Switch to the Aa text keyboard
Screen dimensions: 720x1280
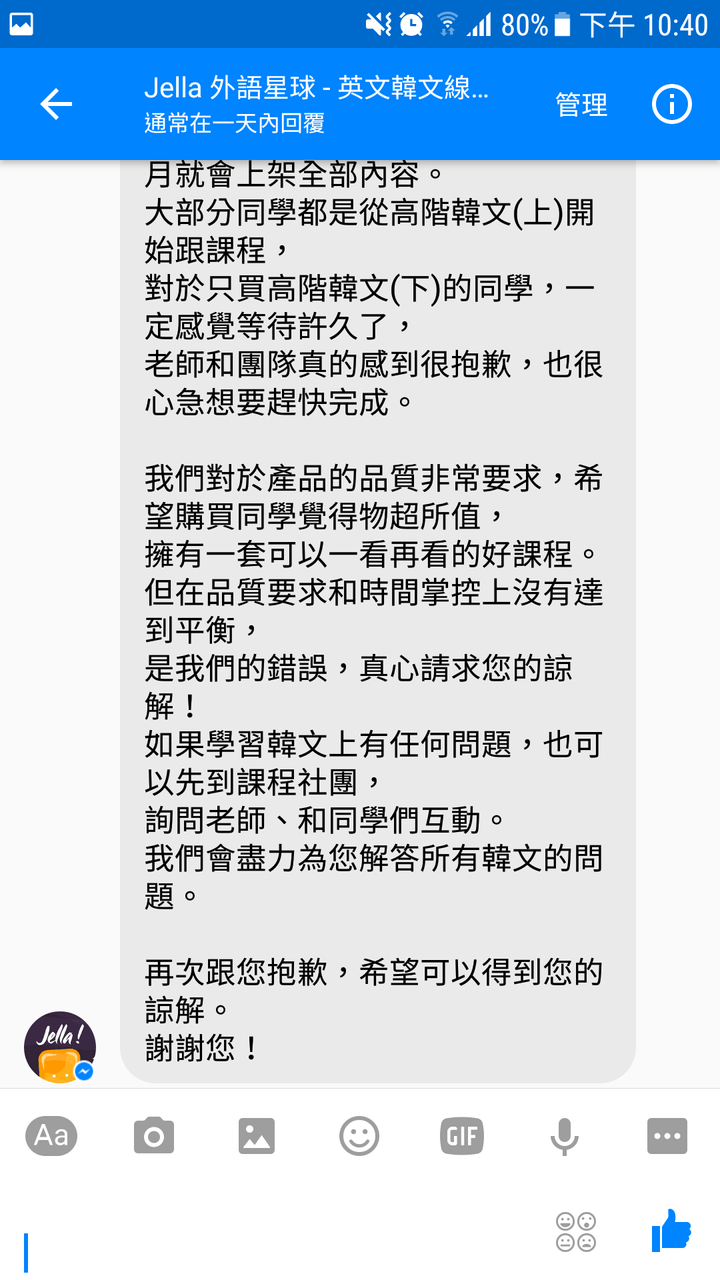pos(51,1136)
